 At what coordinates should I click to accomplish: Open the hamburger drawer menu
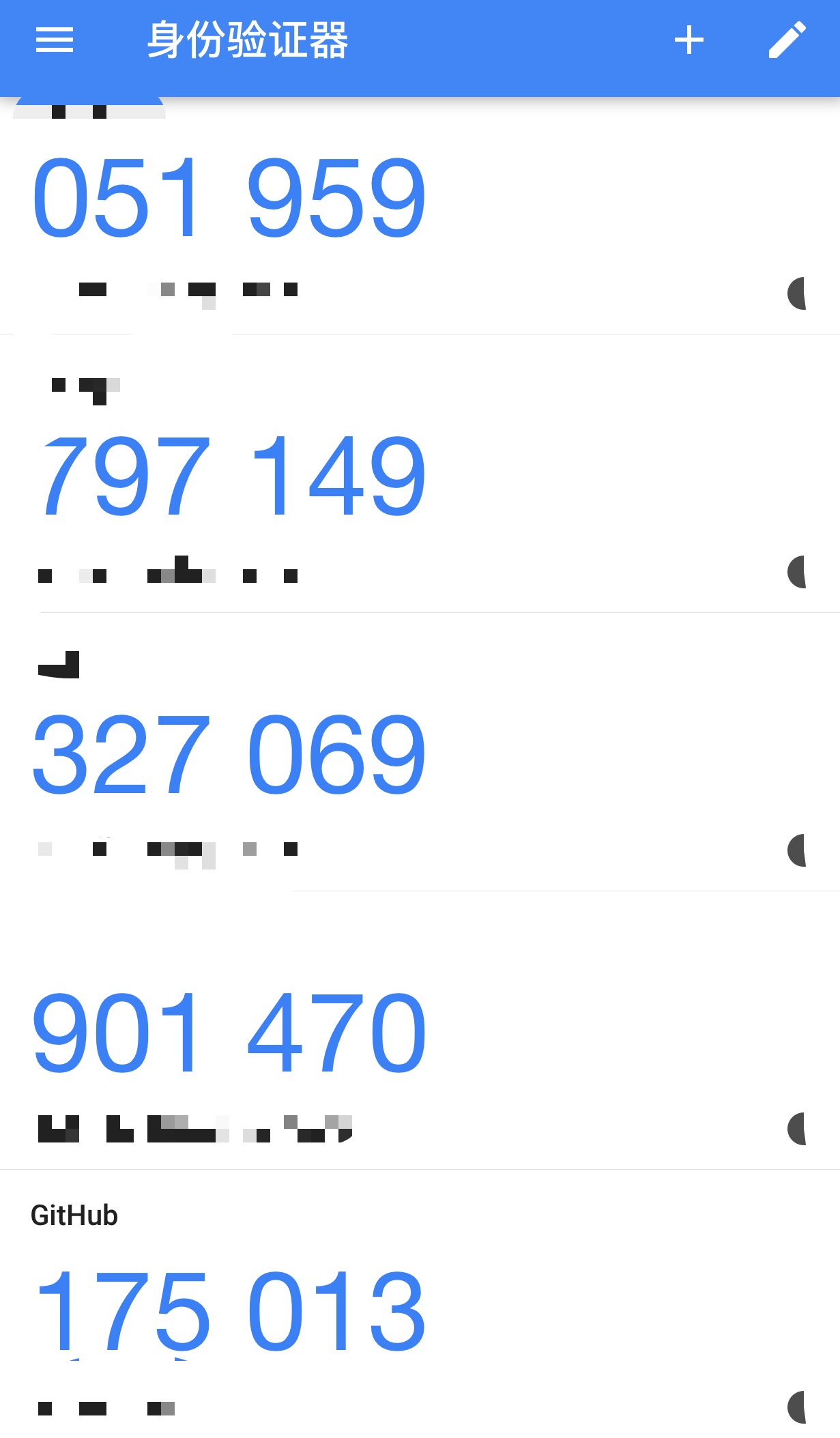click(54, 40)
